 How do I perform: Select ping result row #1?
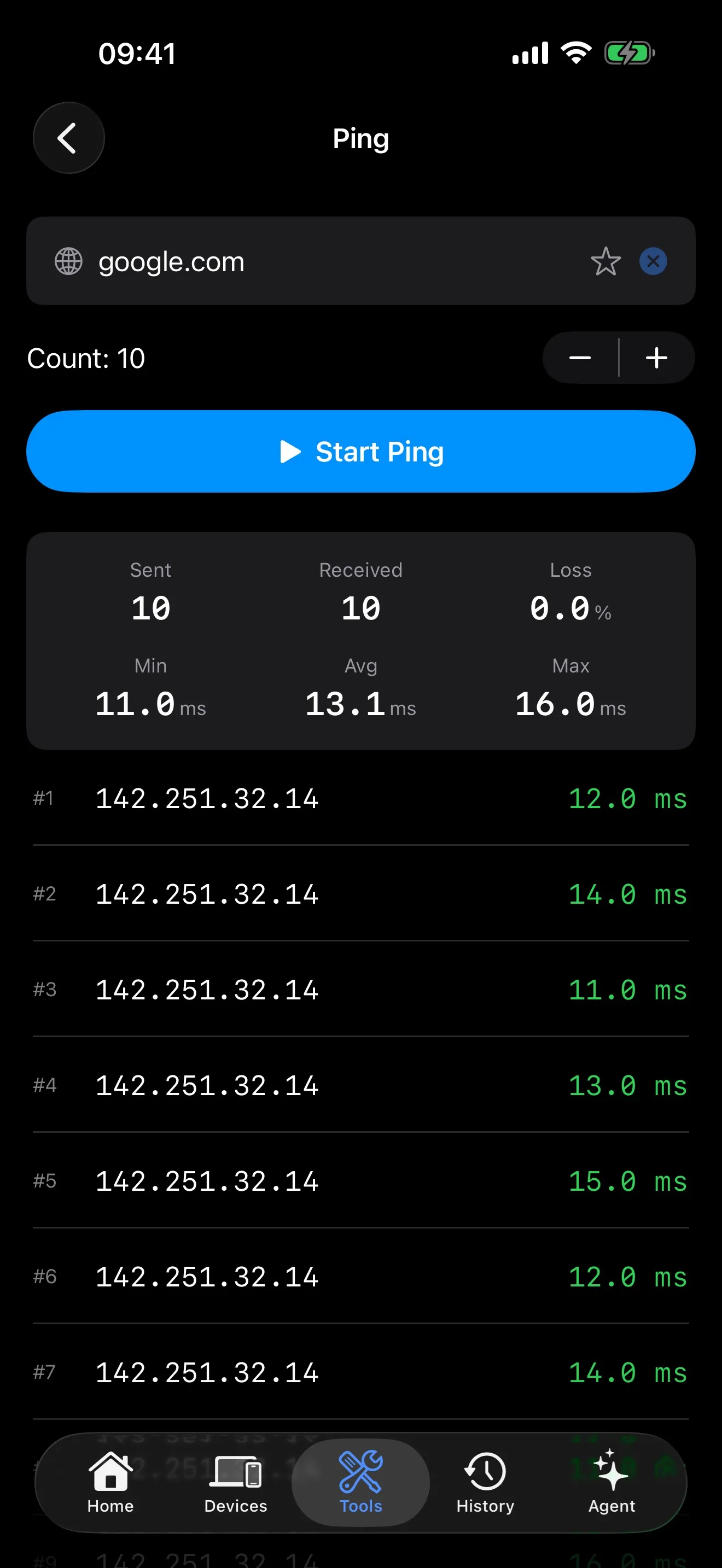click(x=360, y=799)
